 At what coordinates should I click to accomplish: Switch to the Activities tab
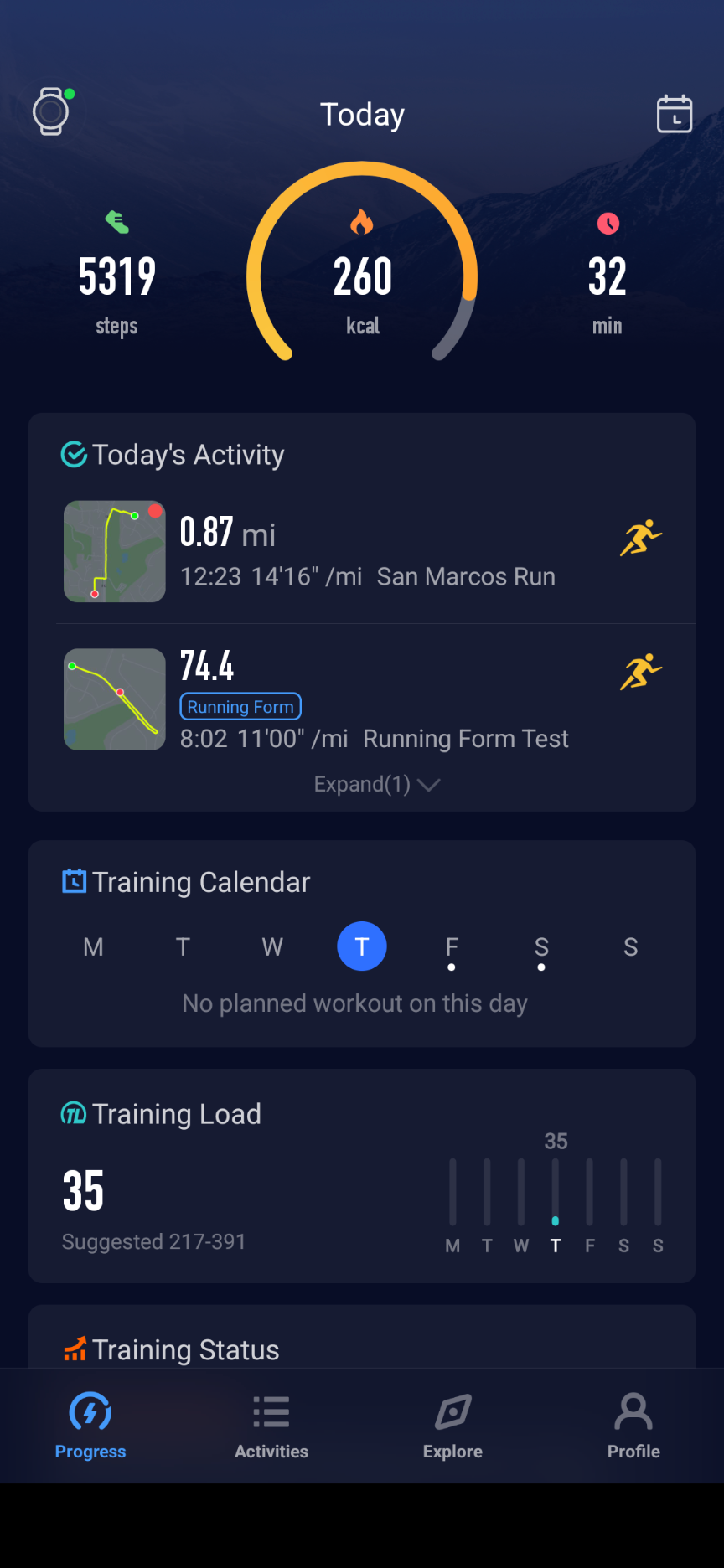point(271,1426)
